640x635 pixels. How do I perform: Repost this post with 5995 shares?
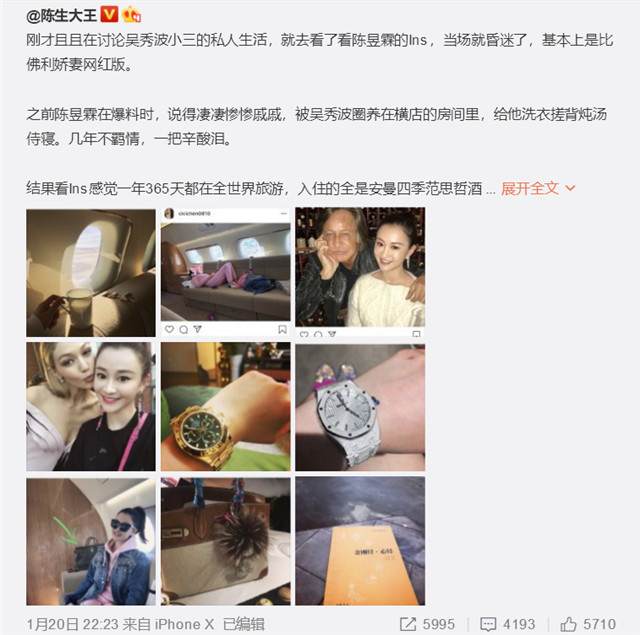click(x=427, y=624)
